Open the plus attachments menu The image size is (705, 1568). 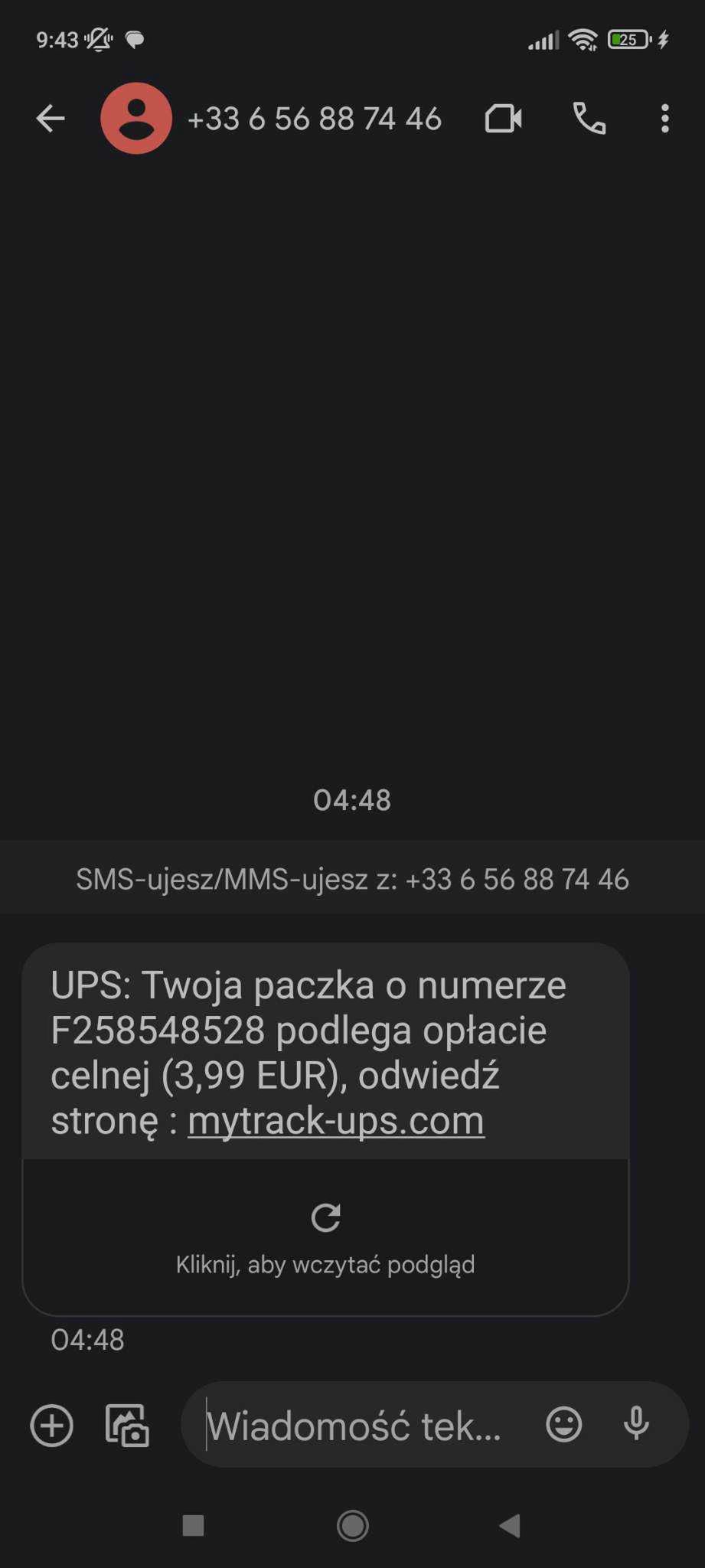pos(51,1426)
